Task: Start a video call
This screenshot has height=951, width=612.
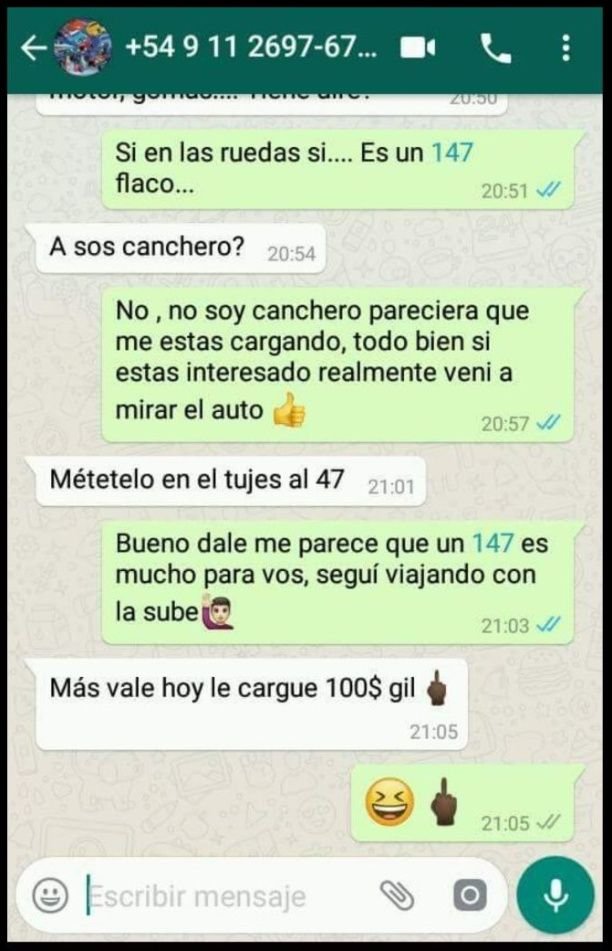Action: [x=418, y=48]
